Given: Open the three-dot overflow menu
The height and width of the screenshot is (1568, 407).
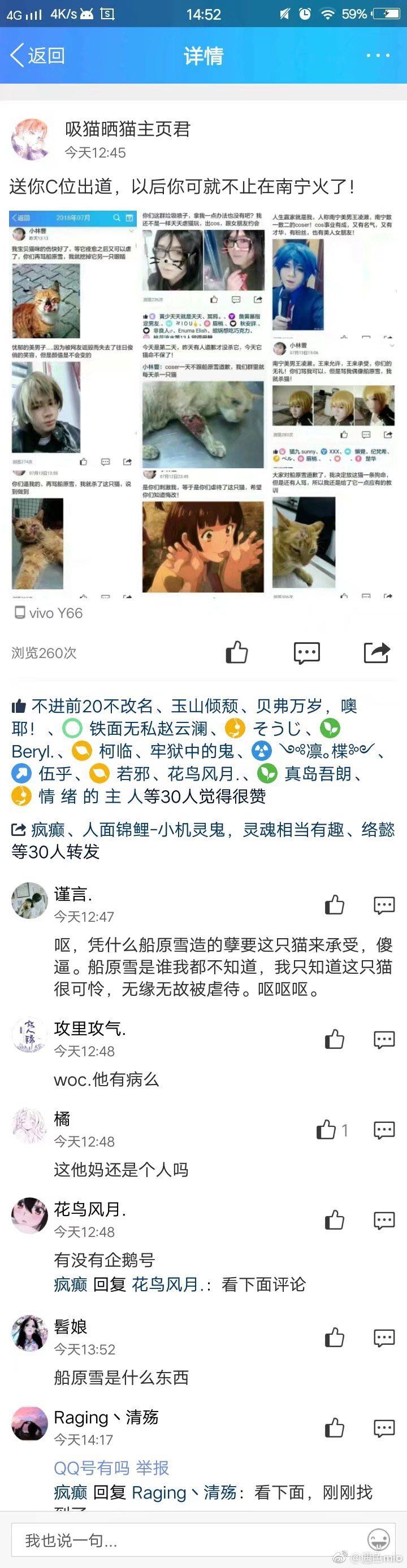Looking at the screenshot, I should pyautogui.click(x=378, y=55).
